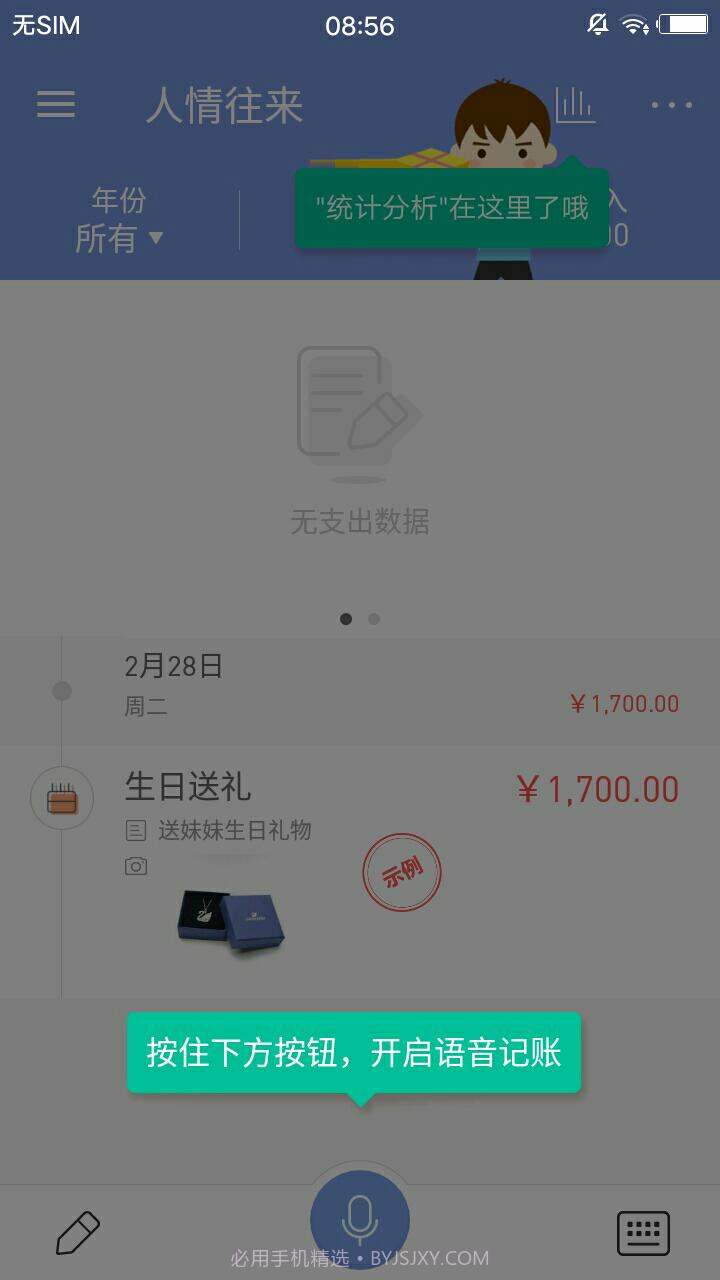Open the navigation drawer menu
The width and height of the screenshot is (720, 1280).
coord(56,105)
